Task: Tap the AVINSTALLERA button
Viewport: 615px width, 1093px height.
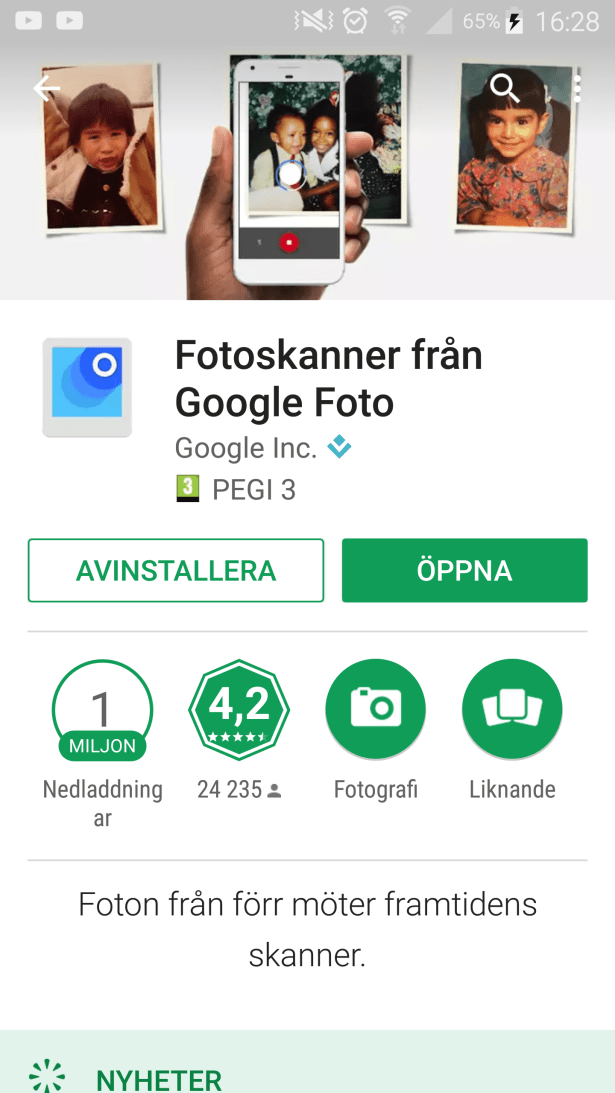Action: coord(176,571)
